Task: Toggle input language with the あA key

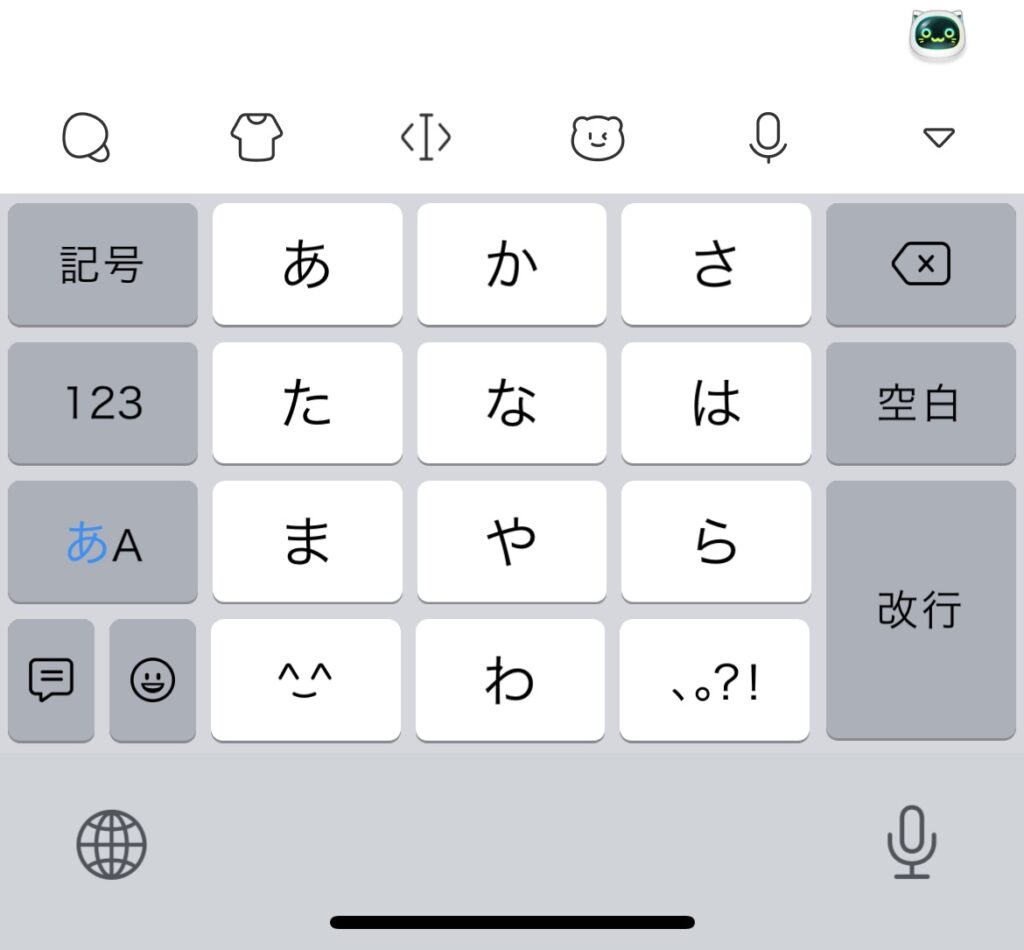Action: click(x=103, y=542)
